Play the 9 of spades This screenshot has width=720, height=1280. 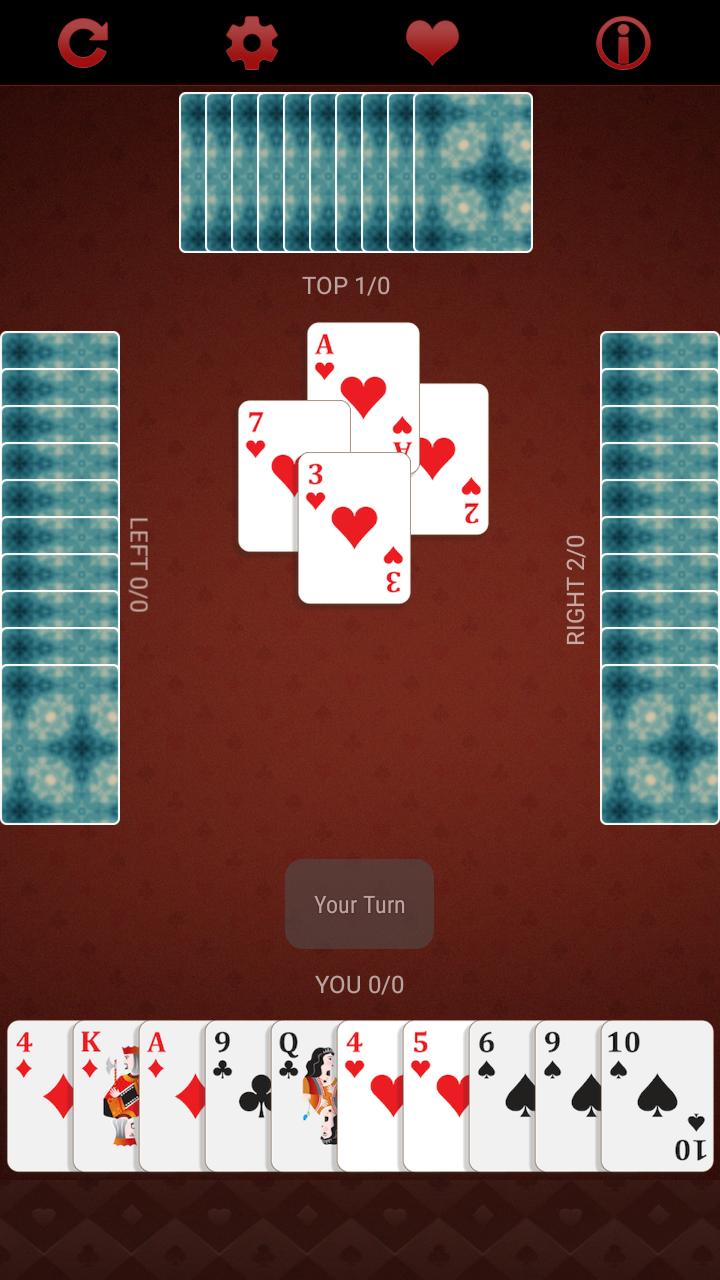568,1095
